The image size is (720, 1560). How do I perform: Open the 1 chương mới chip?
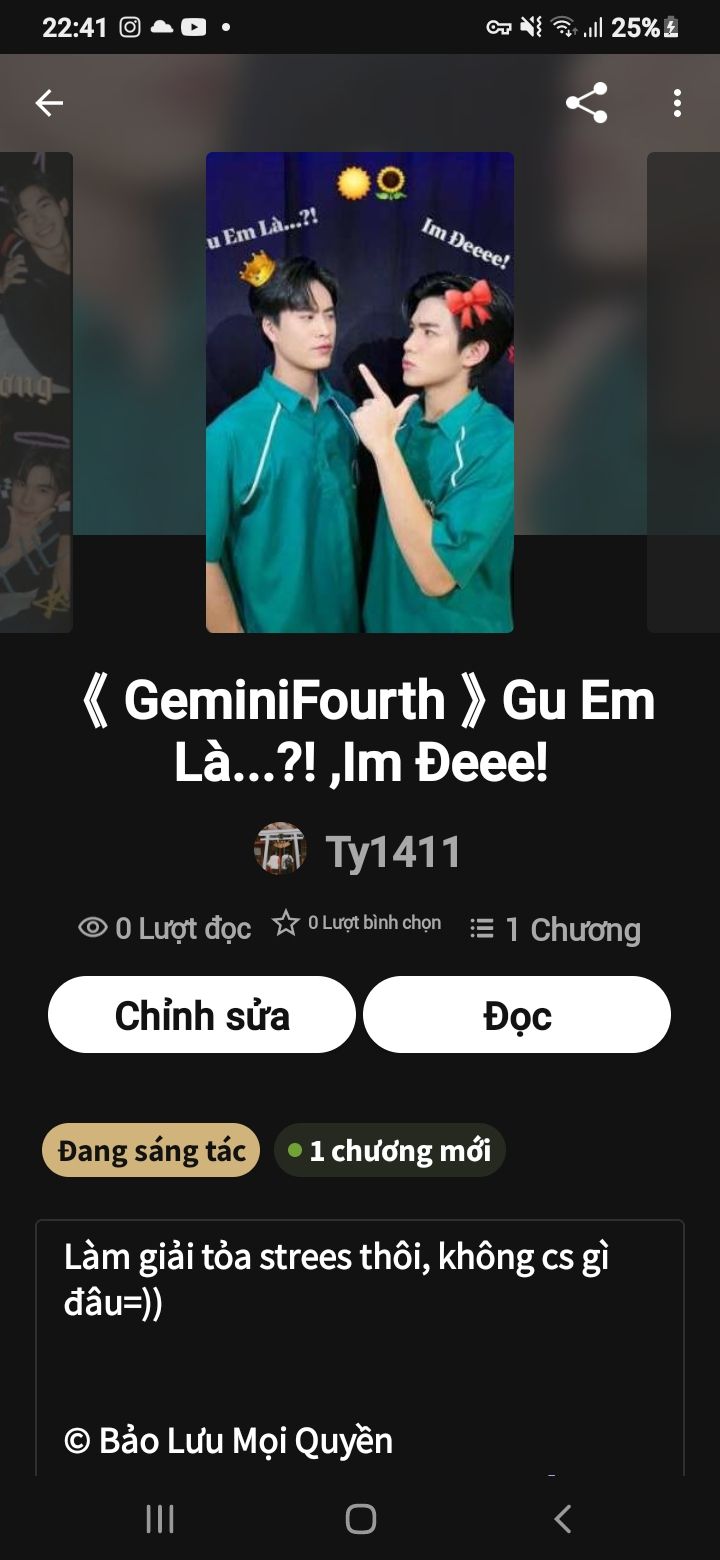coord(390,1150)
